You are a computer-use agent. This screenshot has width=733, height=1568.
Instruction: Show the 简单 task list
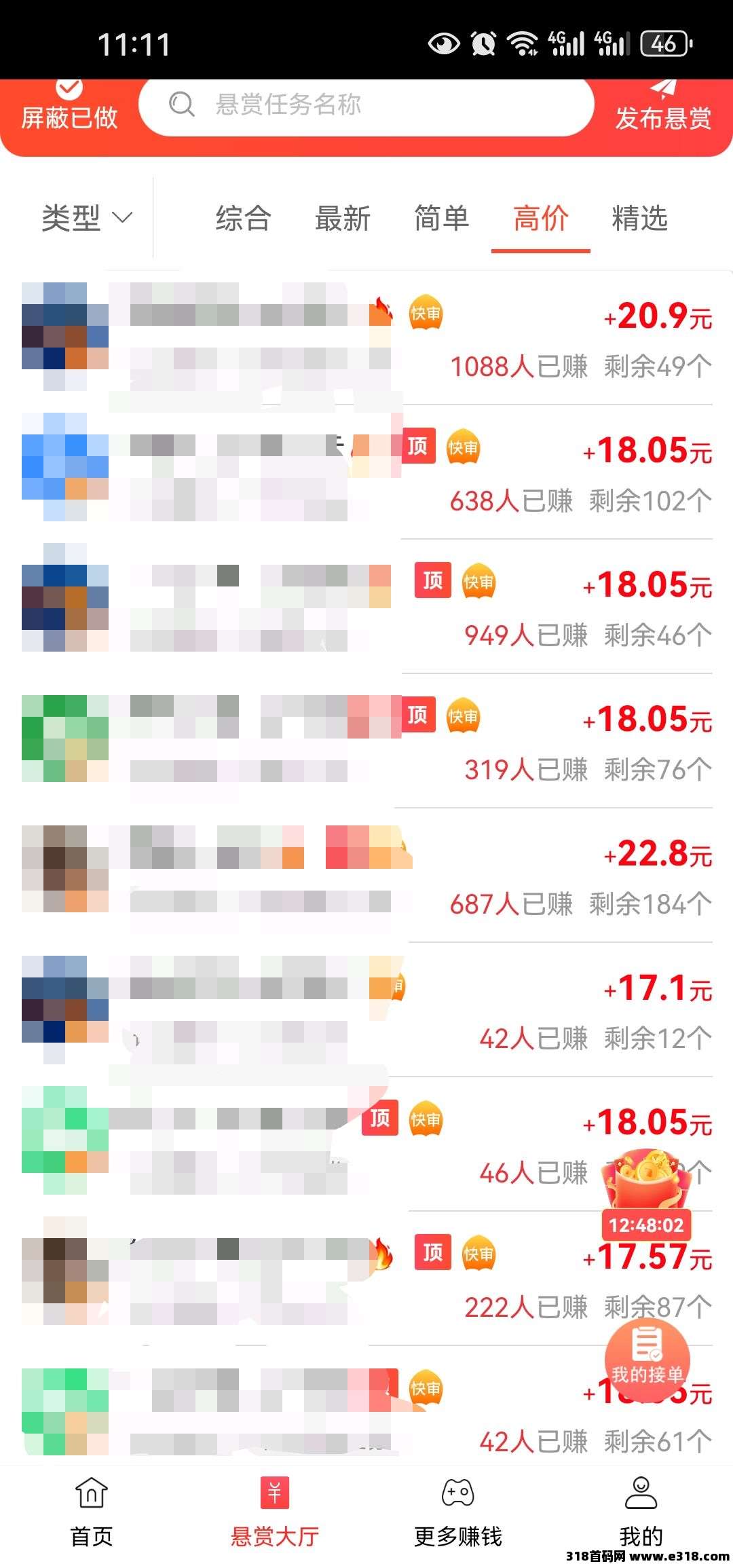click(x=441, y=219)
